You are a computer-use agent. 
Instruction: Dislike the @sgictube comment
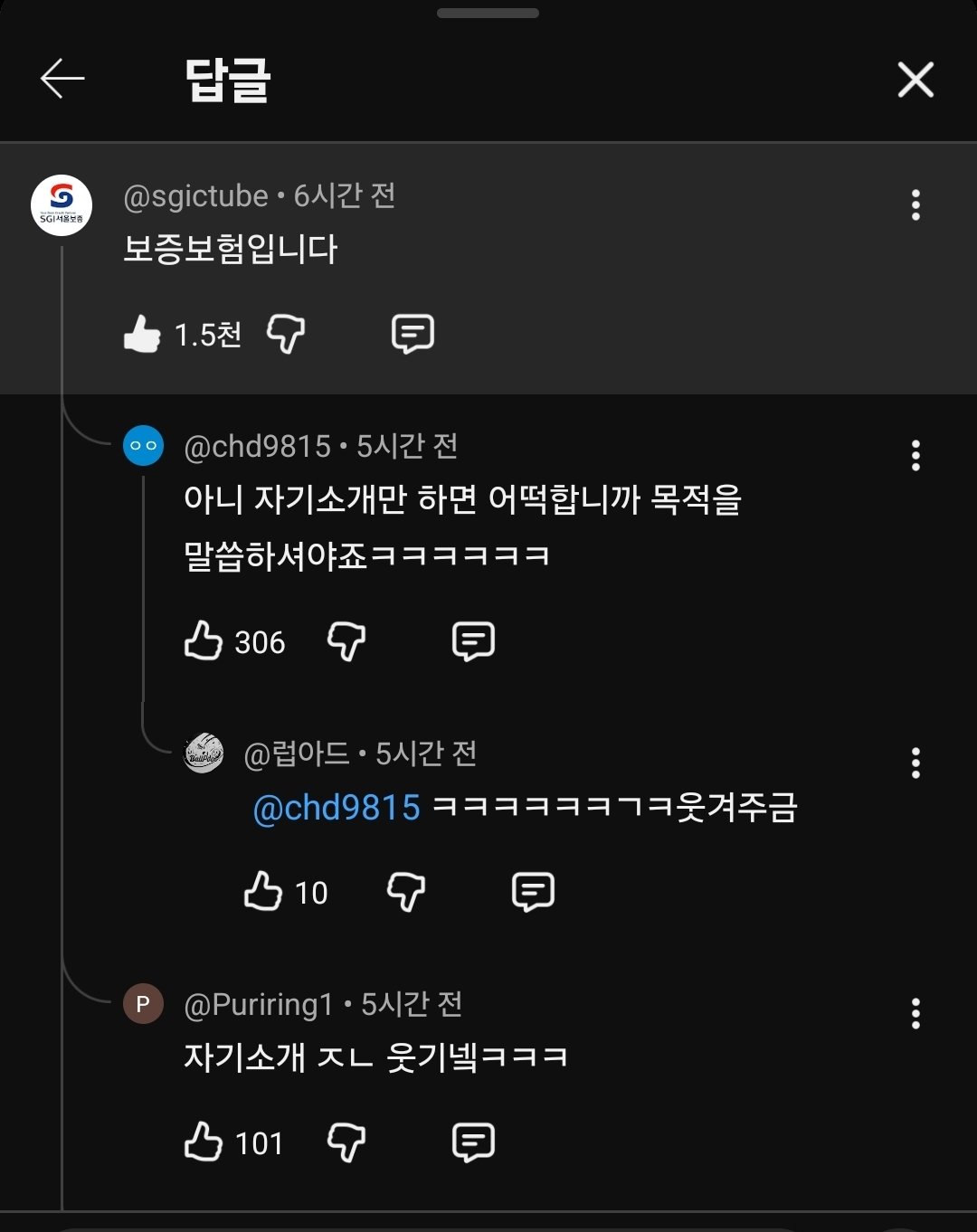pyautogui.click(x=286, y=335)
